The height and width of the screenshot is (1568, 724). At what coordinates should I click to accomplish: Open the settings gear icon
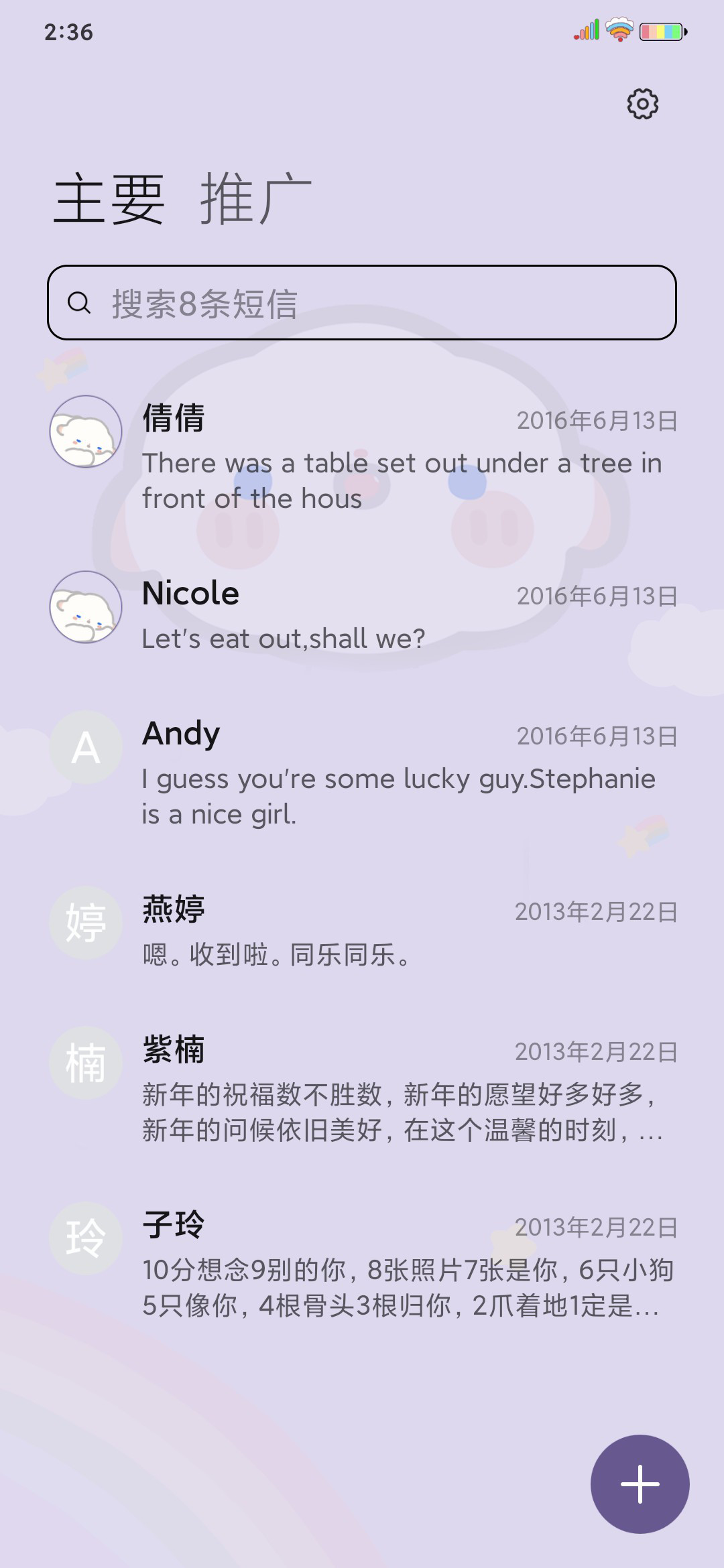(642, 104)
